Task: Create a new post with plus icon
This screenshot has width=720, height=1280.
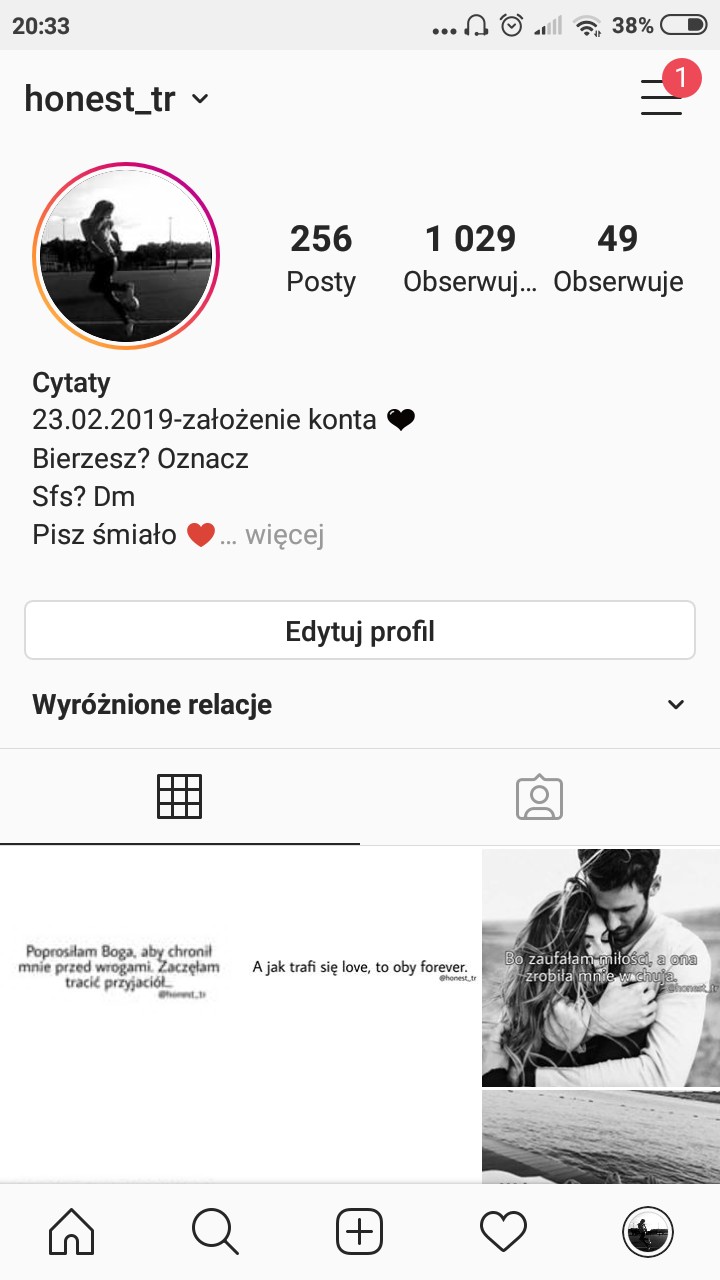Action: (x=360, y=1231)
